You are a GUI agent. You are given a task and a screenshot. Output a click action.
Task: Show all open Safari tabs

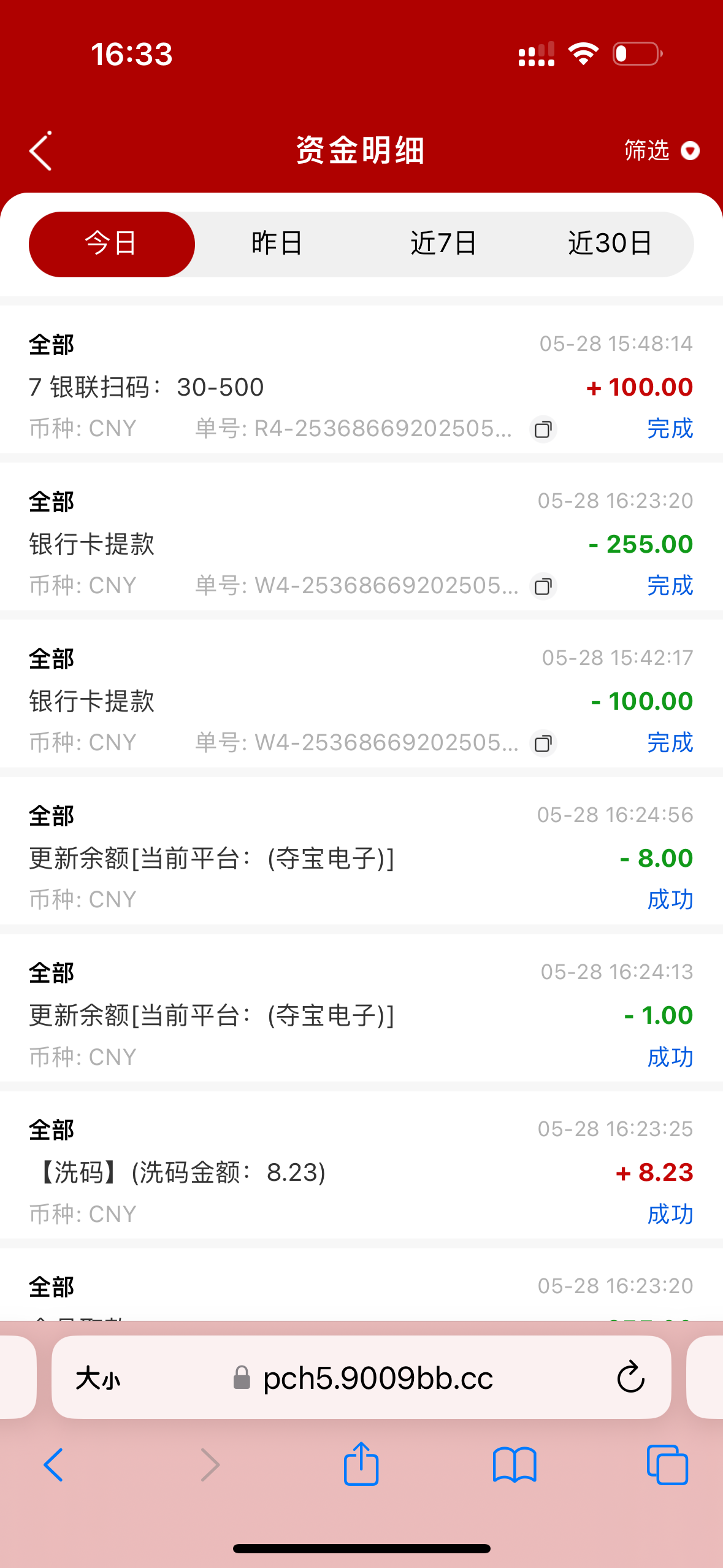(667, 1465)
